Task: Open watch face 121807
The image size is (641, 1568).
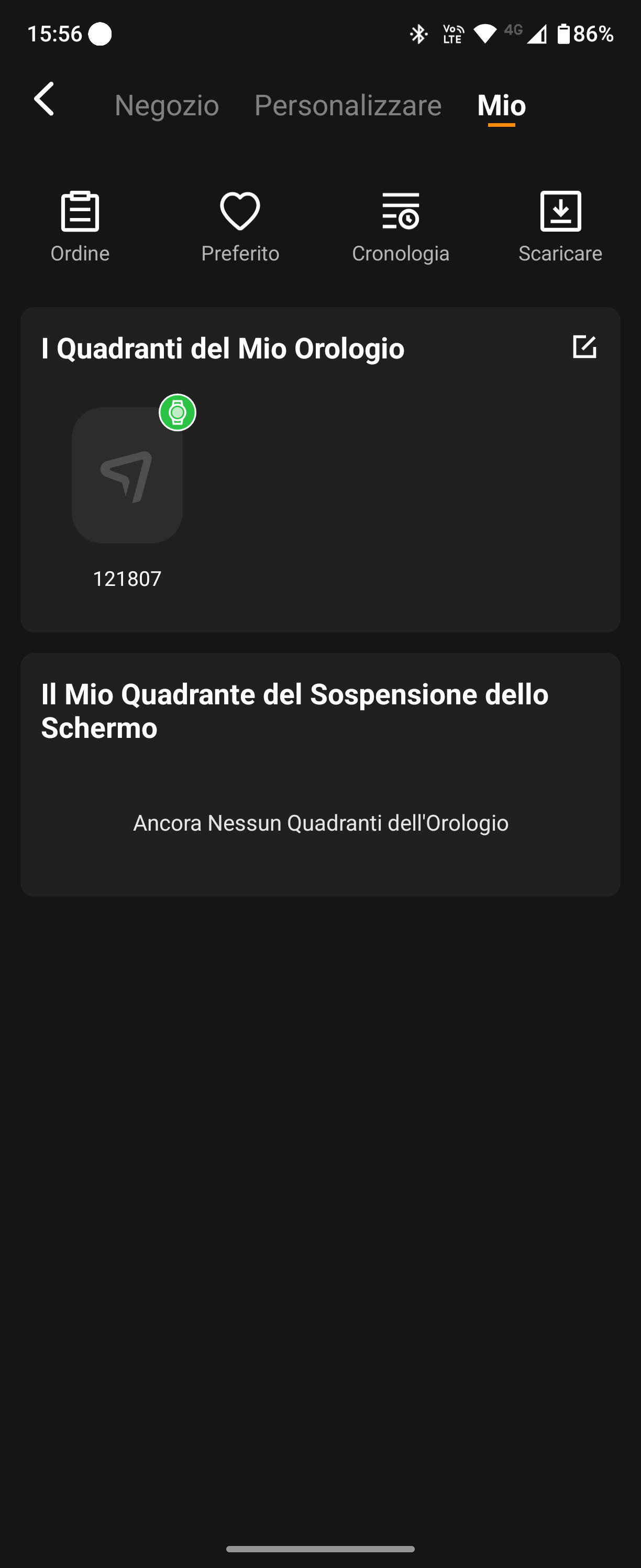Action: (x=127, y=476)
